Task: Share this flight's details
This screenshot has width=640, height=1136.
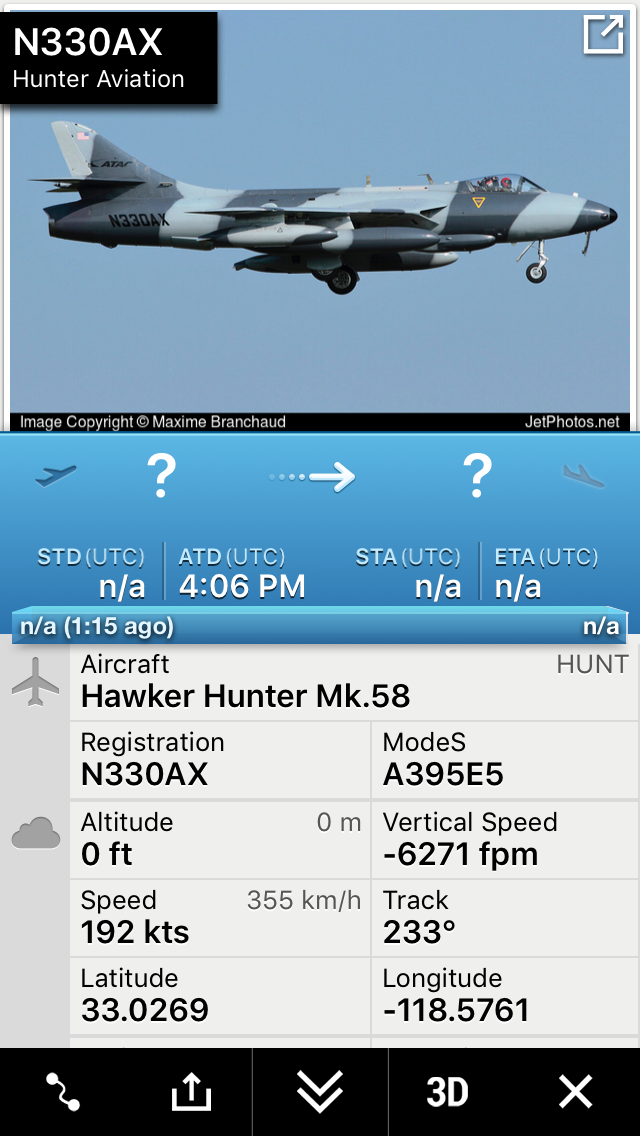Action: [191, 1092]
